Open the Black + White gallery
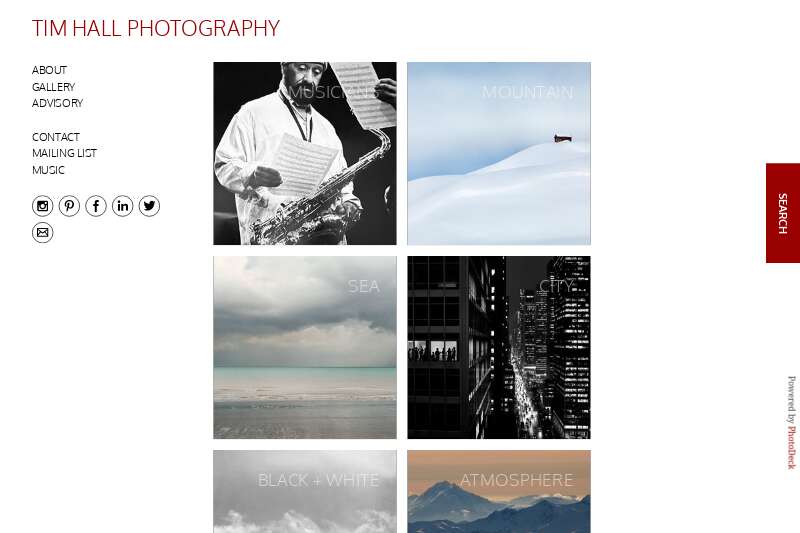The height and width of the screenshot is (533, 800). pos(304,491)
